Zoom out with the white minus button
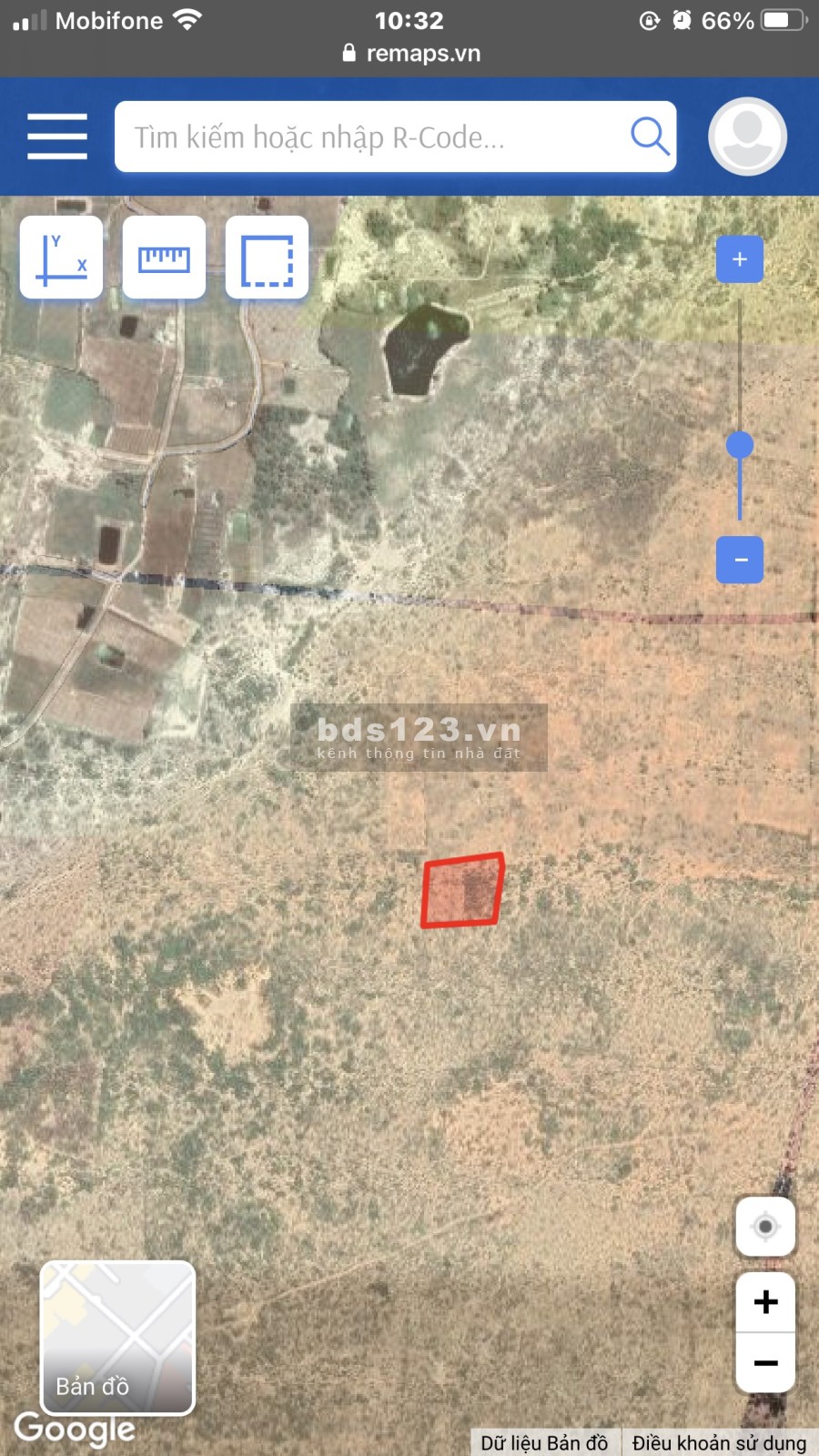The width and height of the screenshot is (819, 1456). 765,1363
